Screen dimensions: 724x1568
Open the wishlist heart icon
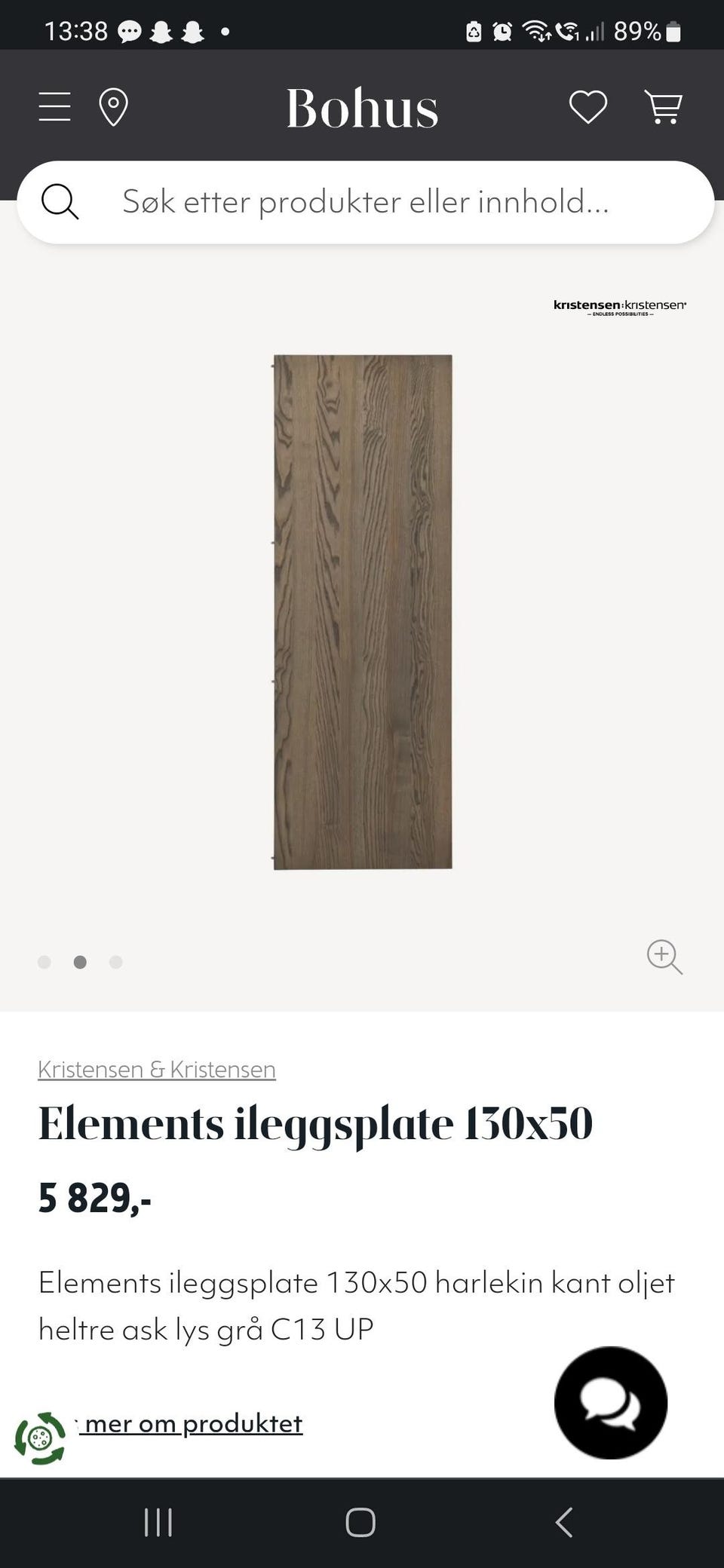[x=587, y=106]
